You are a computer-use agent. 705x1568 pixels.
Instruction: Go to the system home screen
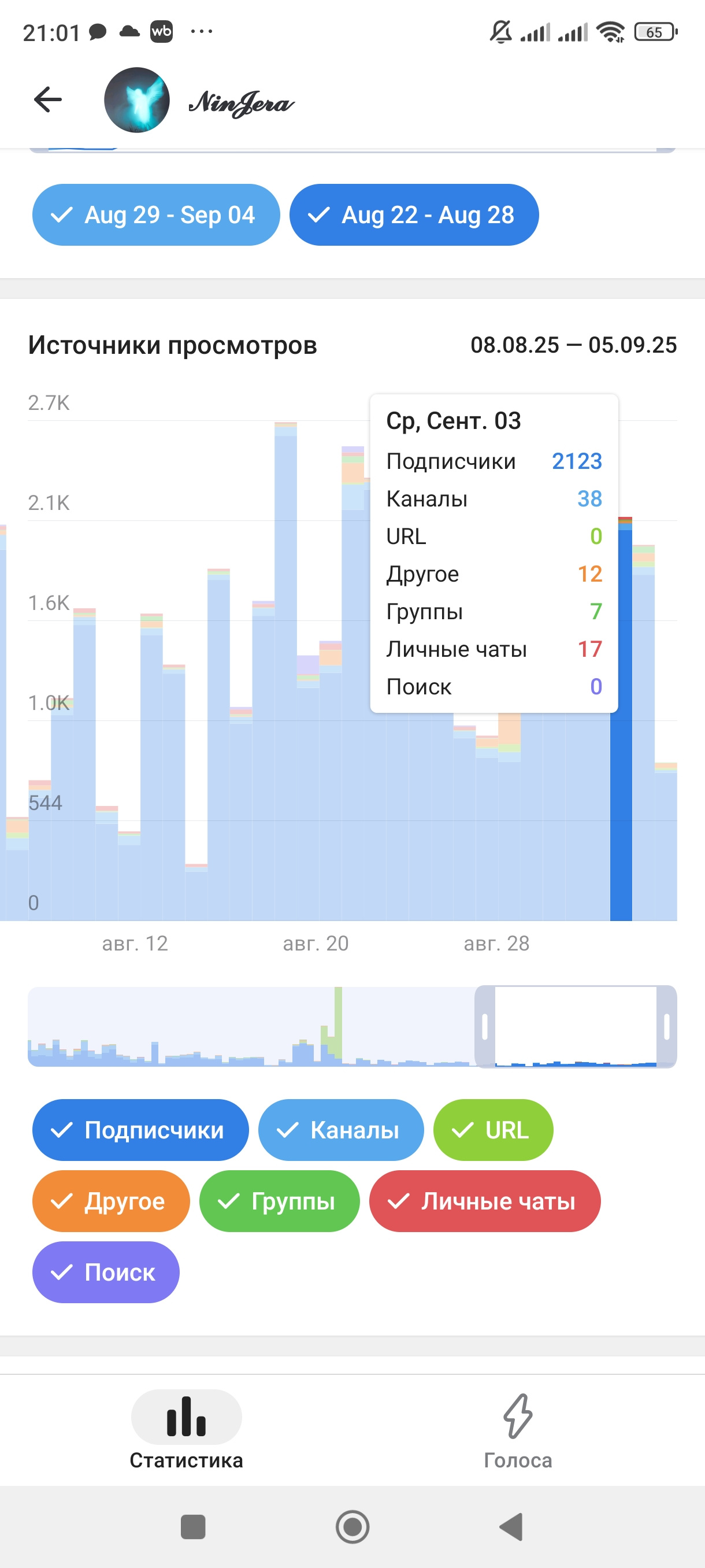point(352,1526)
